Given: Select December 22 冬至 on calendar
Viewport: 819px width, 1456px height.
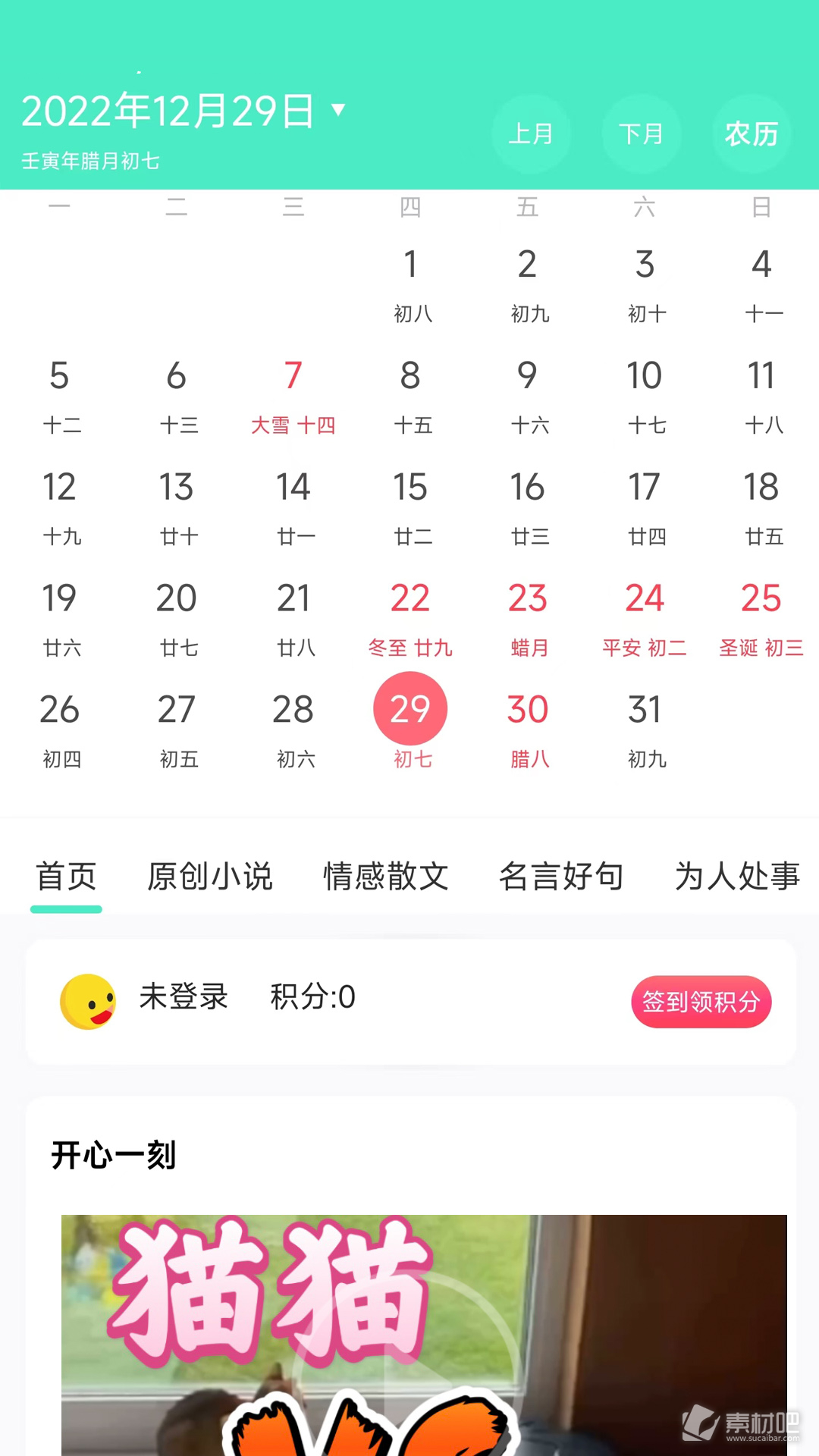Looking at the screenshot, I should tap(410, 619).
